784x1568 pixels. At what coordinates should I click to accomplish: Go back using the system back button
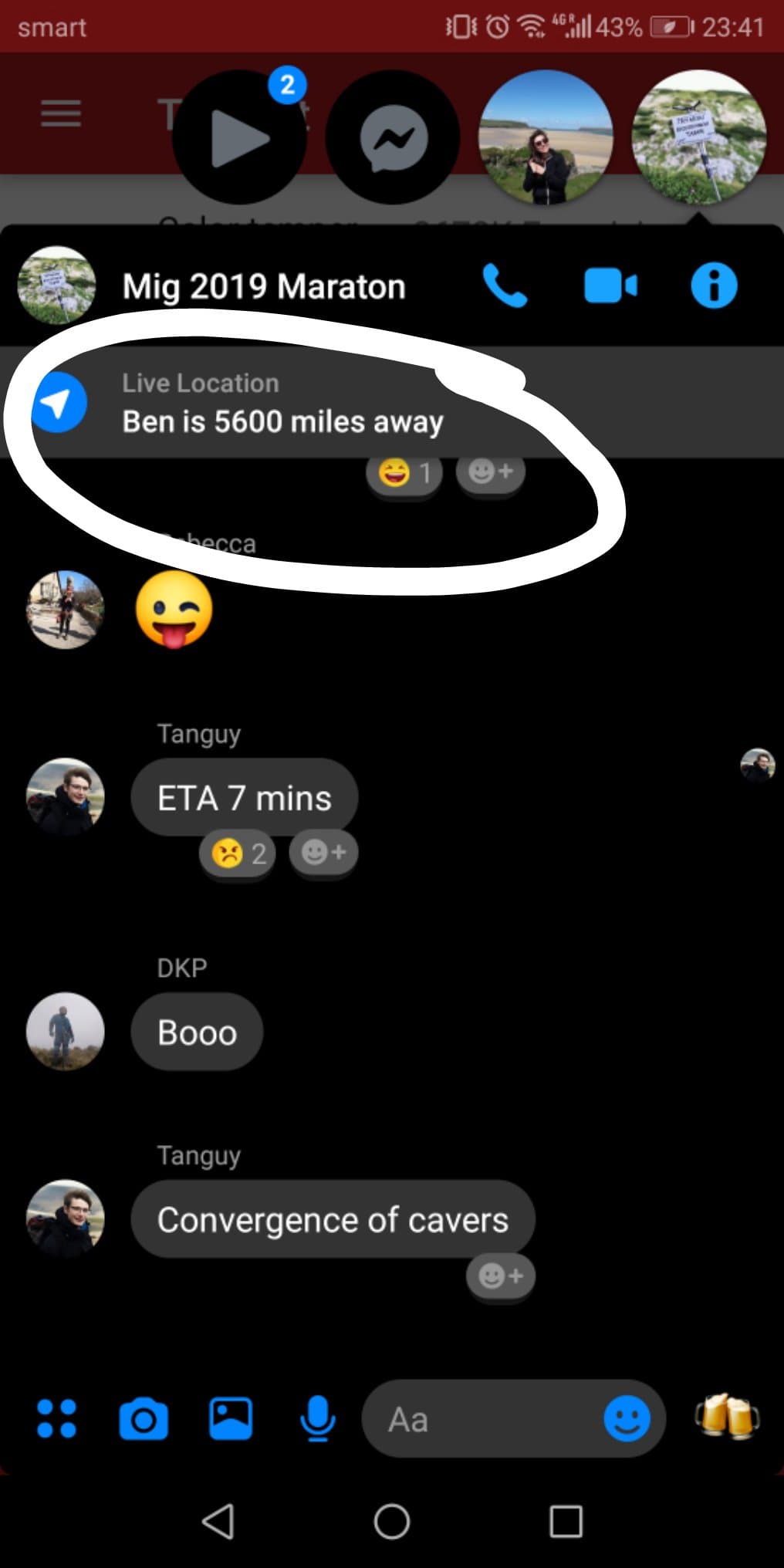[218, 1522]
